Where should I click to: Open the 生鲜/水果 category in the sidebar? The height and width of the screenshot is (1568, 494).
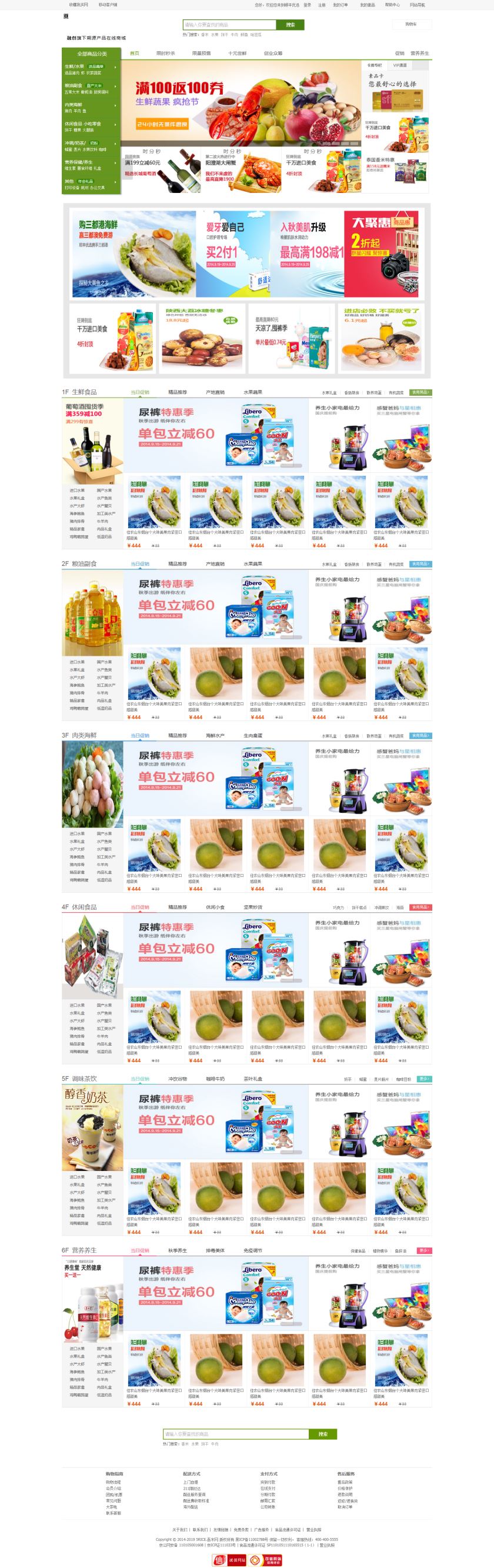tap(75, 66)
